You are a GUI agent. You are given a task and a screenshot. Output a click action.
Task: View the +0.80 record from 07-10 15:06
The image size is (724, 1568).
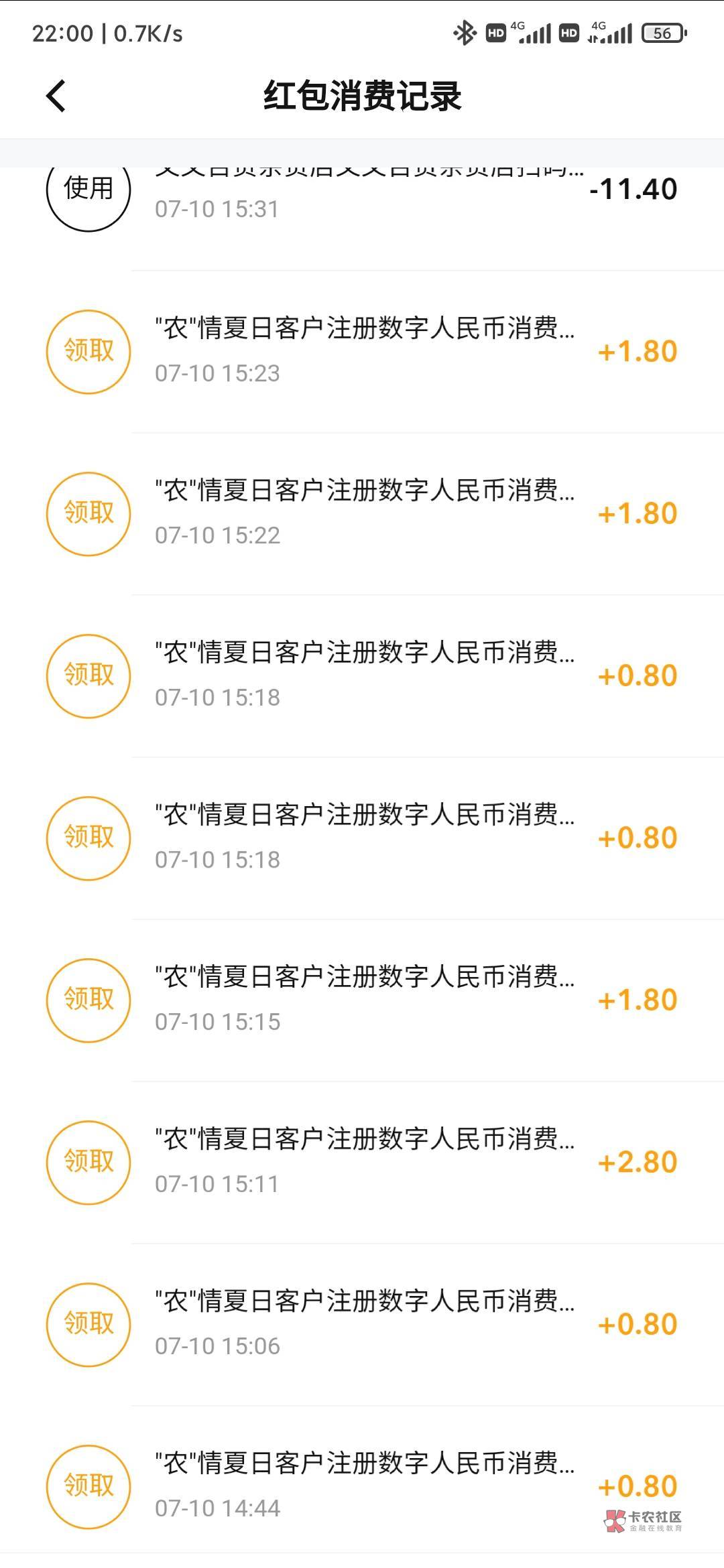362,1324
